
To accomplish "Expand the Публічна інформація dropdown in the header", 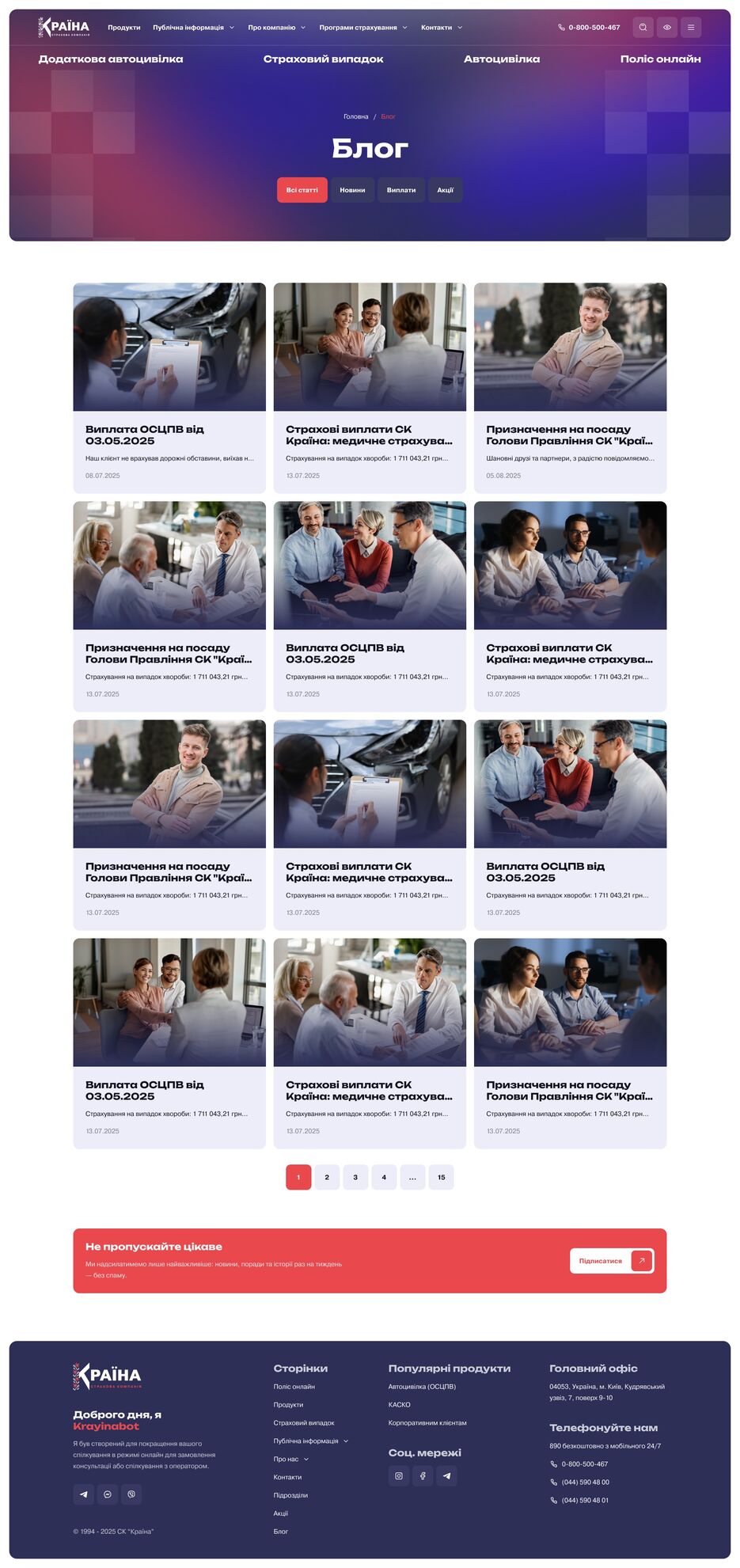I will coord(193,28).
